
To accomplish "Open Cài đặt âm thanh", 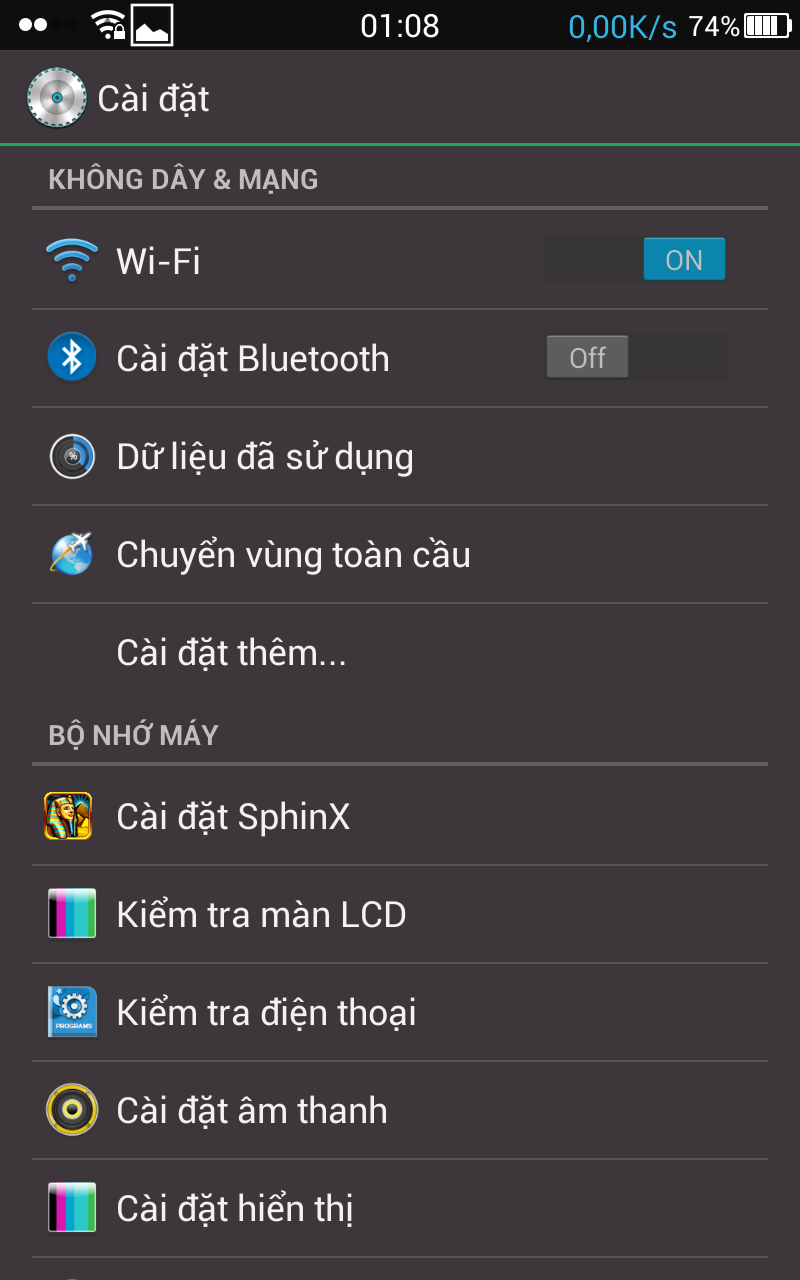I will tap(251, 1111).
